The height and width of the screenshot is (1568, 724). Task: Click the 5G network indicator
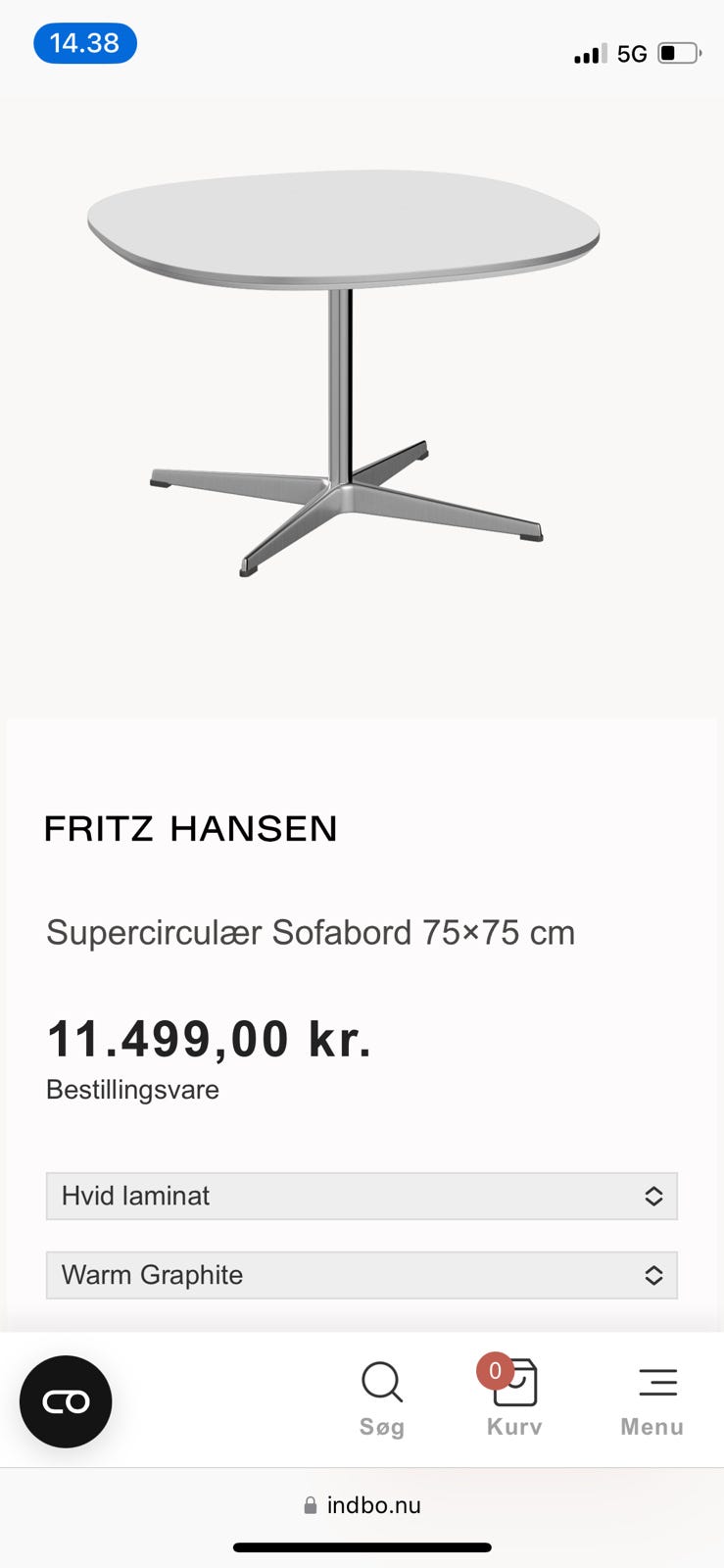(633, 54)
